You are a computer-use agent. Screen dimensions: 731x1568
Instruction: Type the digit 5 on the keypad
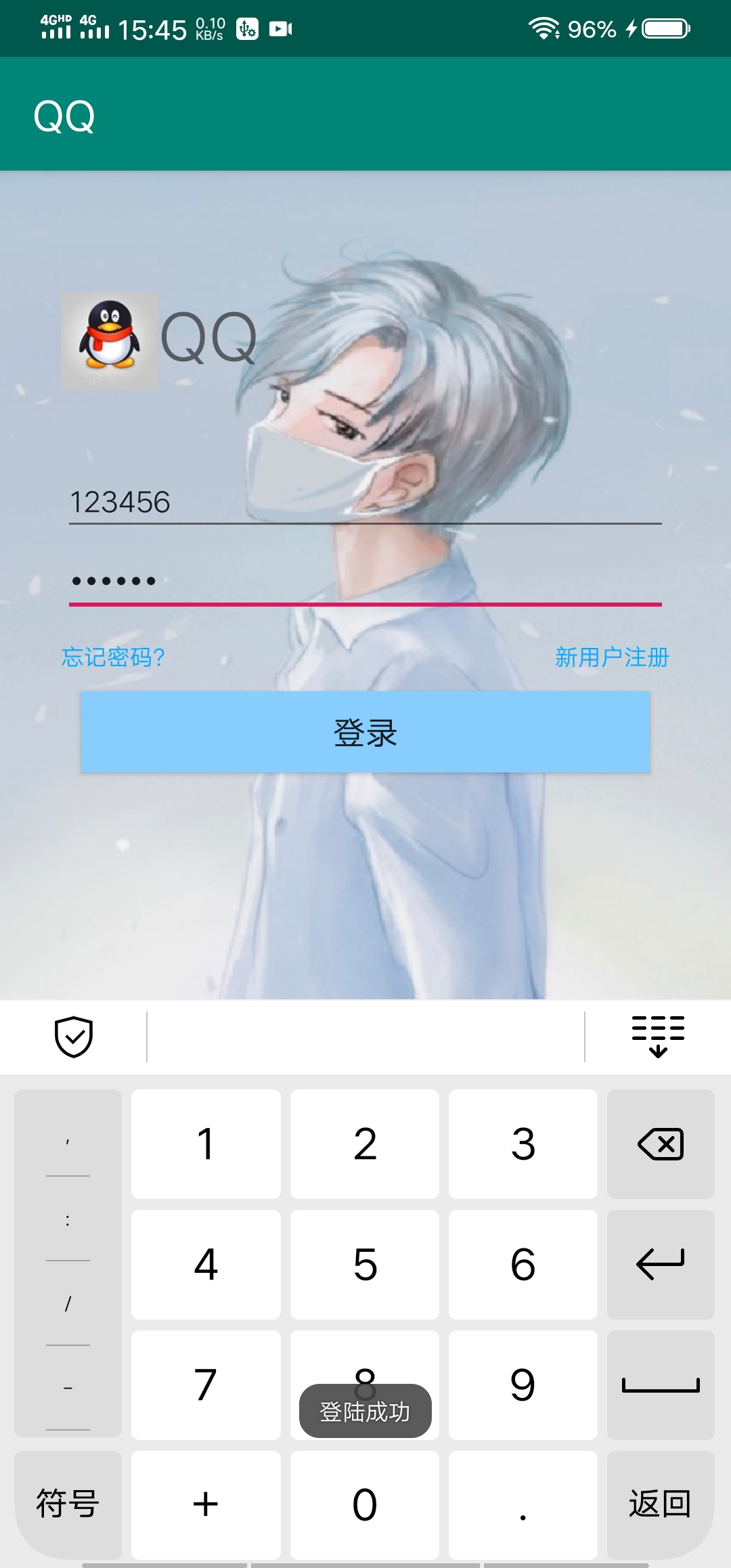tap(365, 1264)
